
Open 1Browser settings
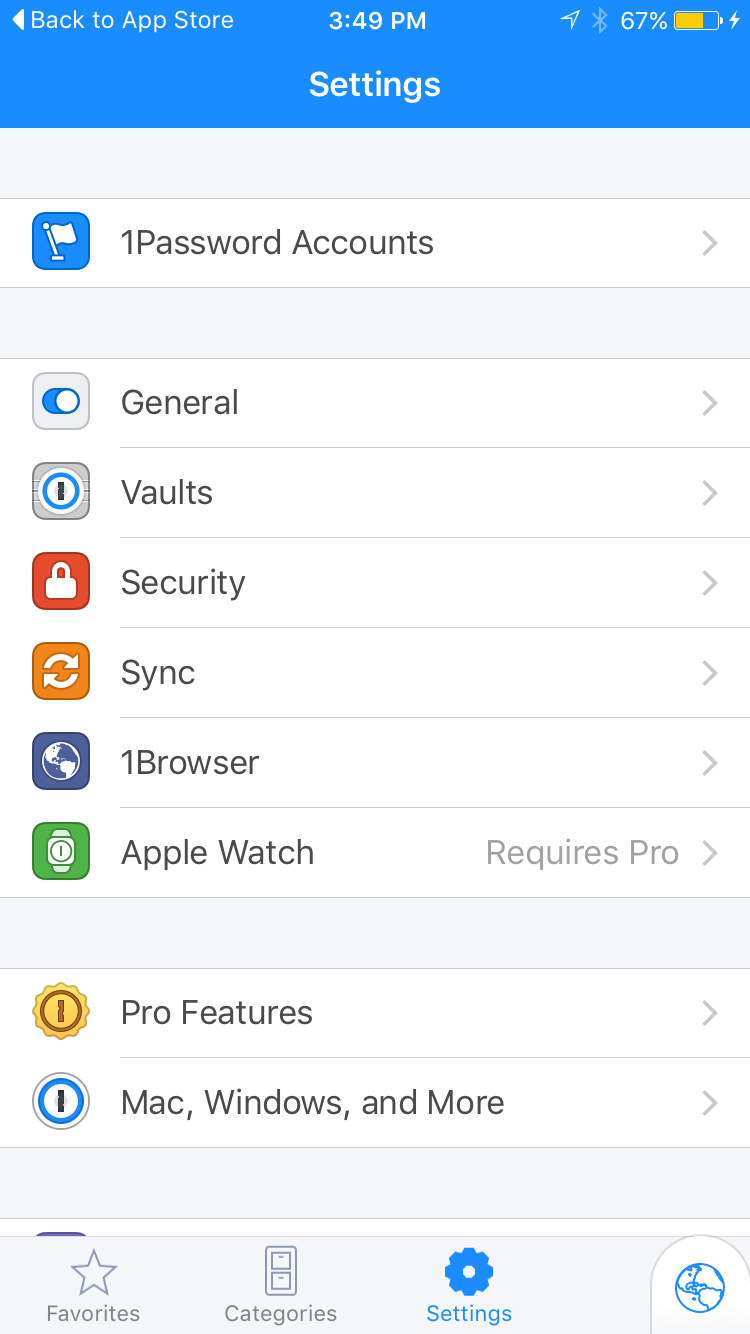(375, 763)
